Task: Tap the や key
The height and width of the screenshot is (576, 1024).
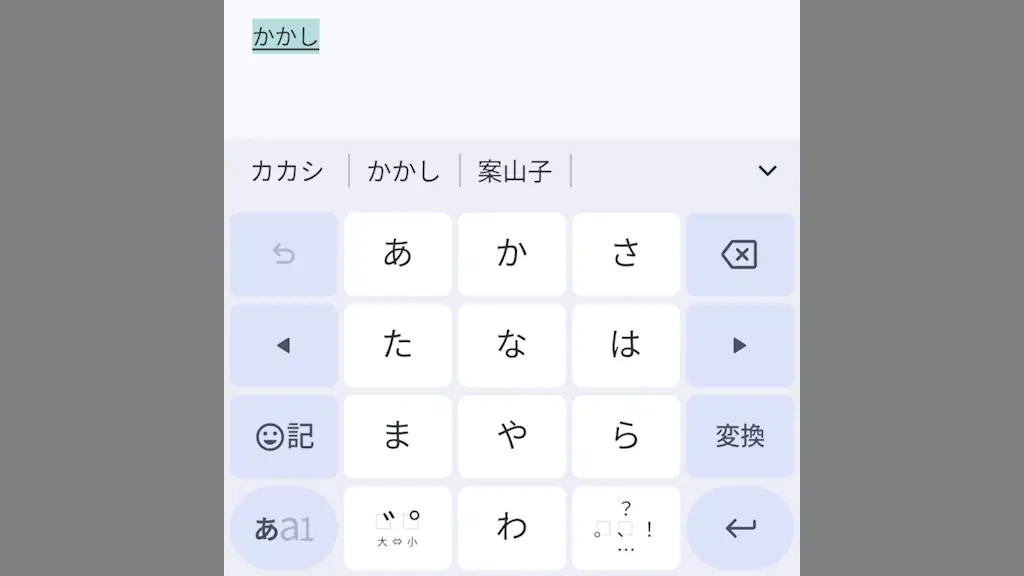Action: coord(512,437)
